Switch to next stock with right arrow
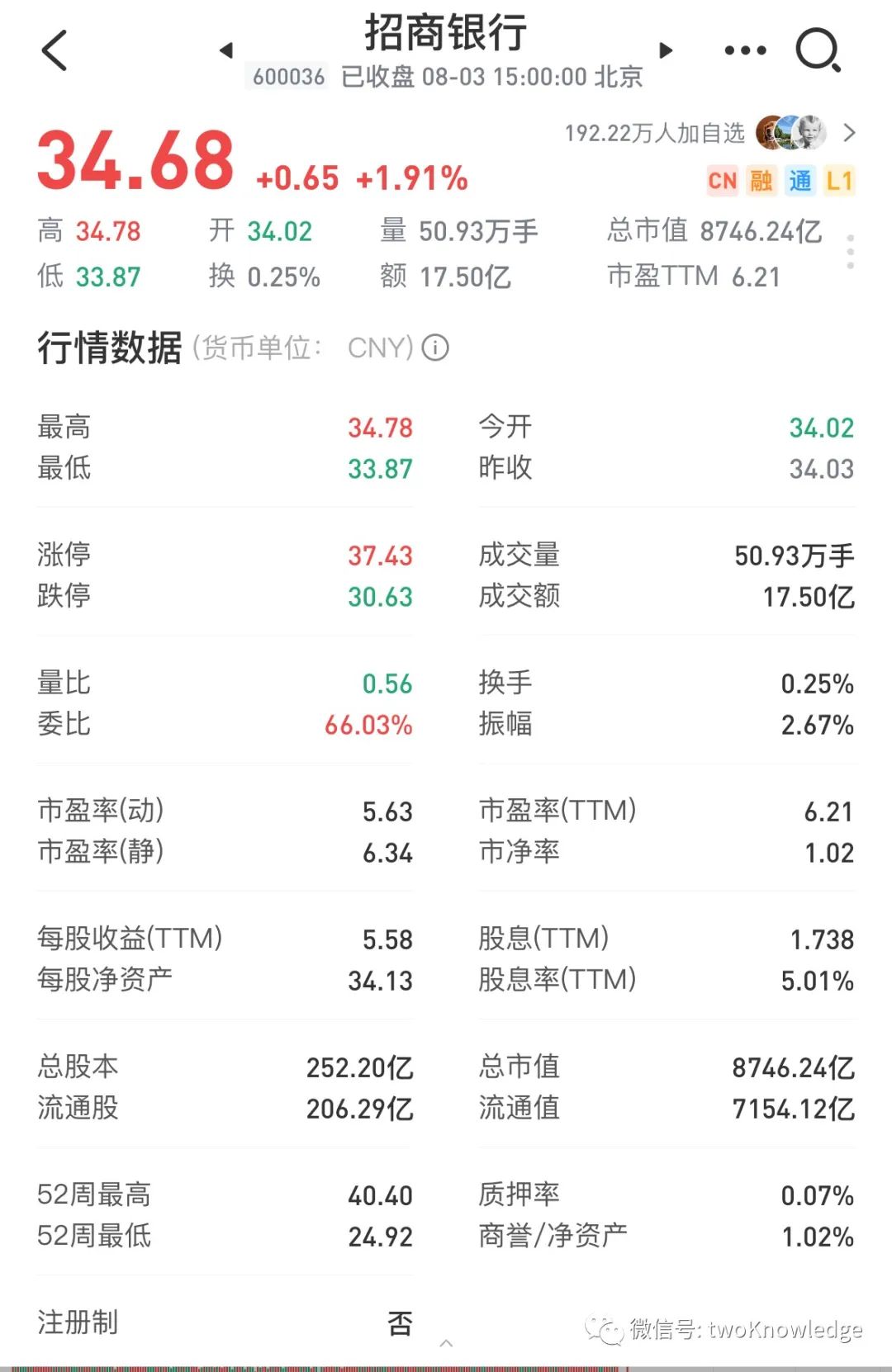Image resolution: width=892 pixels, height=1372 pixels. 666,51
